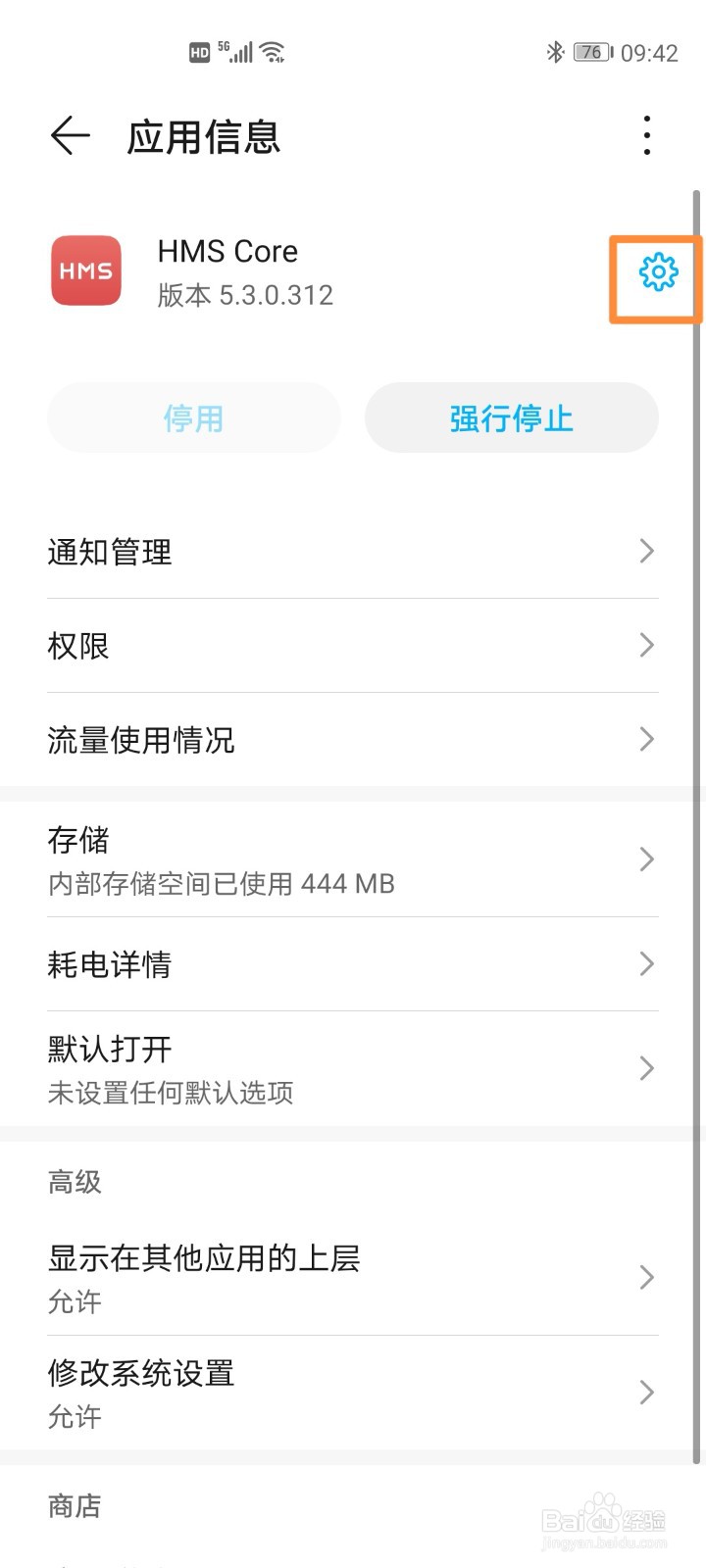706x1568 pixels.
Task: Expand 流量使用情况 data usage details
Action: pos(353,739)
